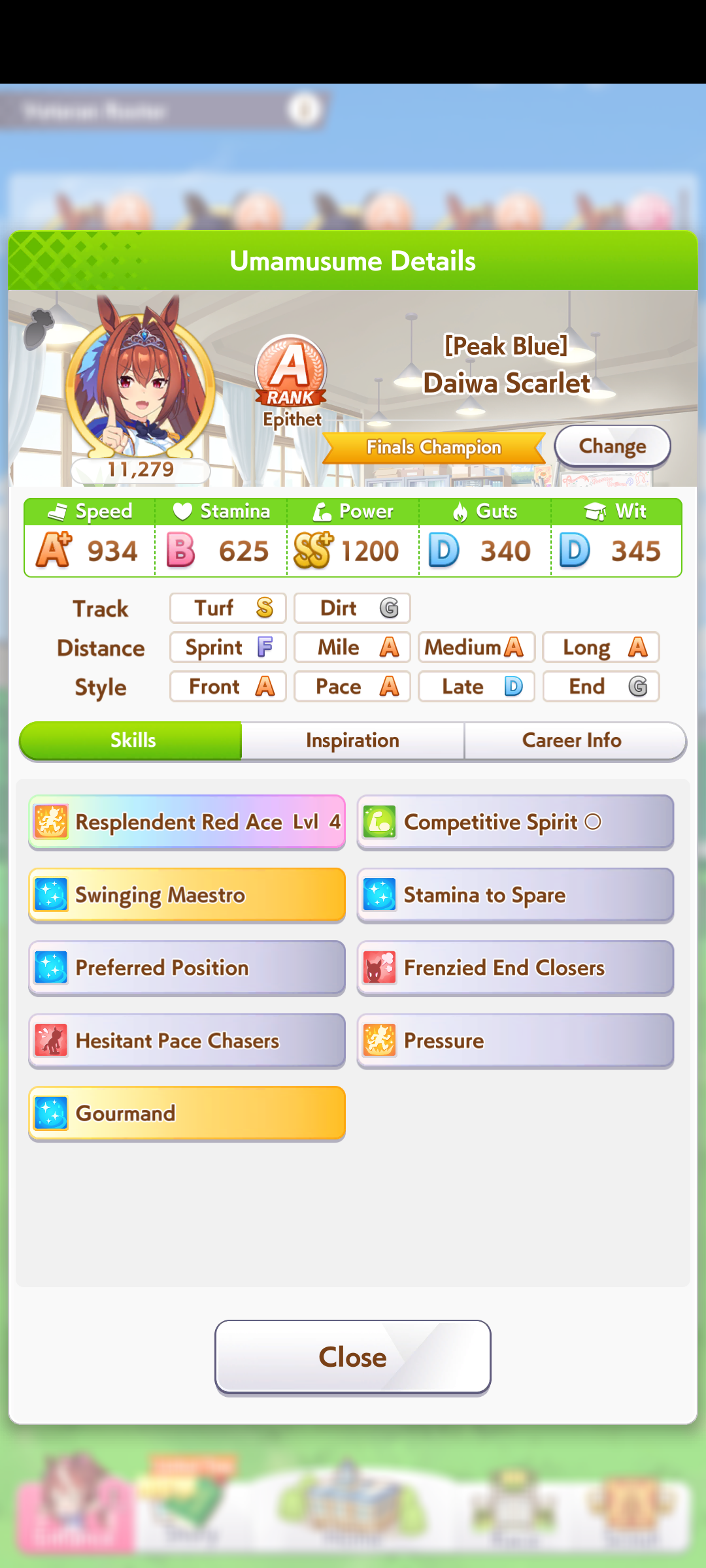The width and height of the screenshot is (706, 1568).
Task: View the Pressure skill details
Action: point(515,1041)
